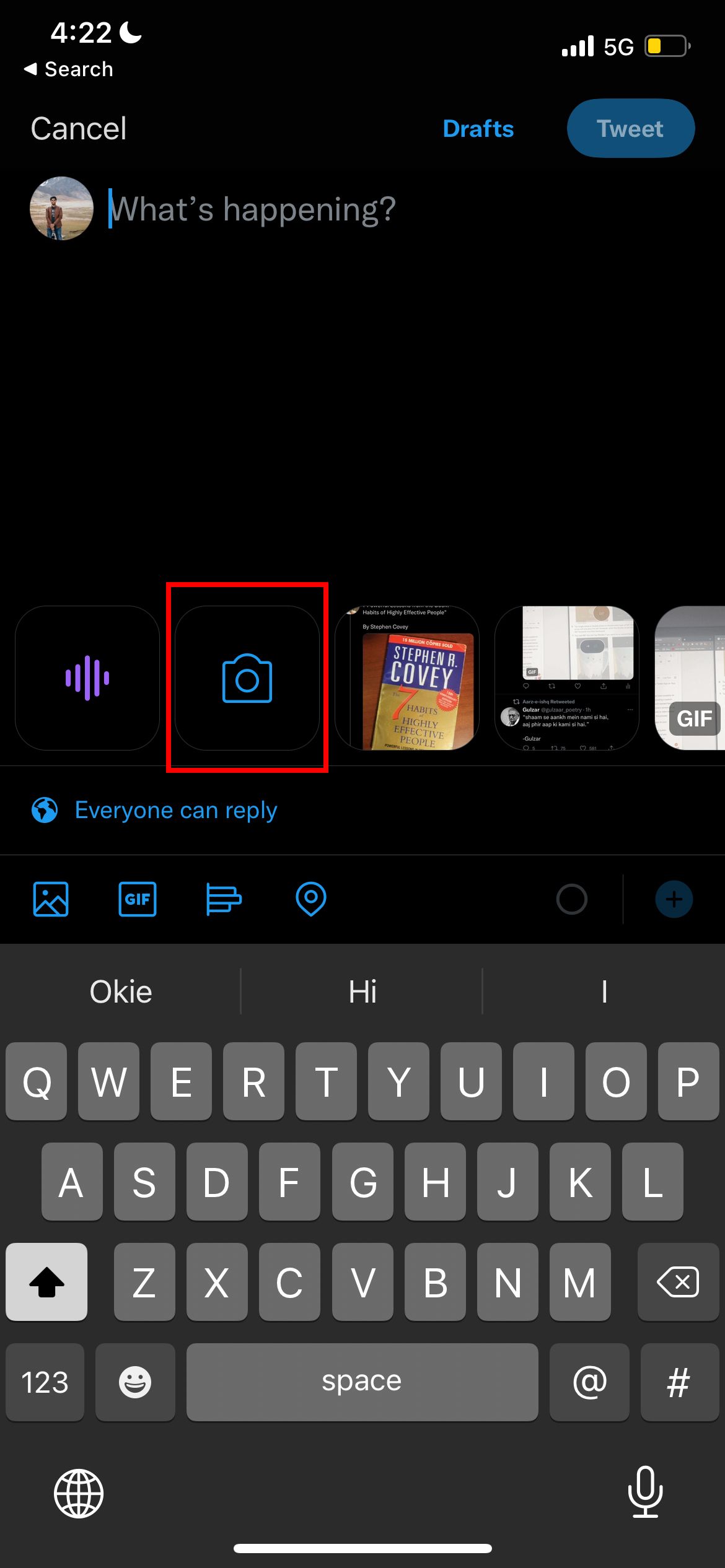Screen dimensions: 725x1568
Task: Open the emoji keyboard
Action: (x=135, y=1382)
